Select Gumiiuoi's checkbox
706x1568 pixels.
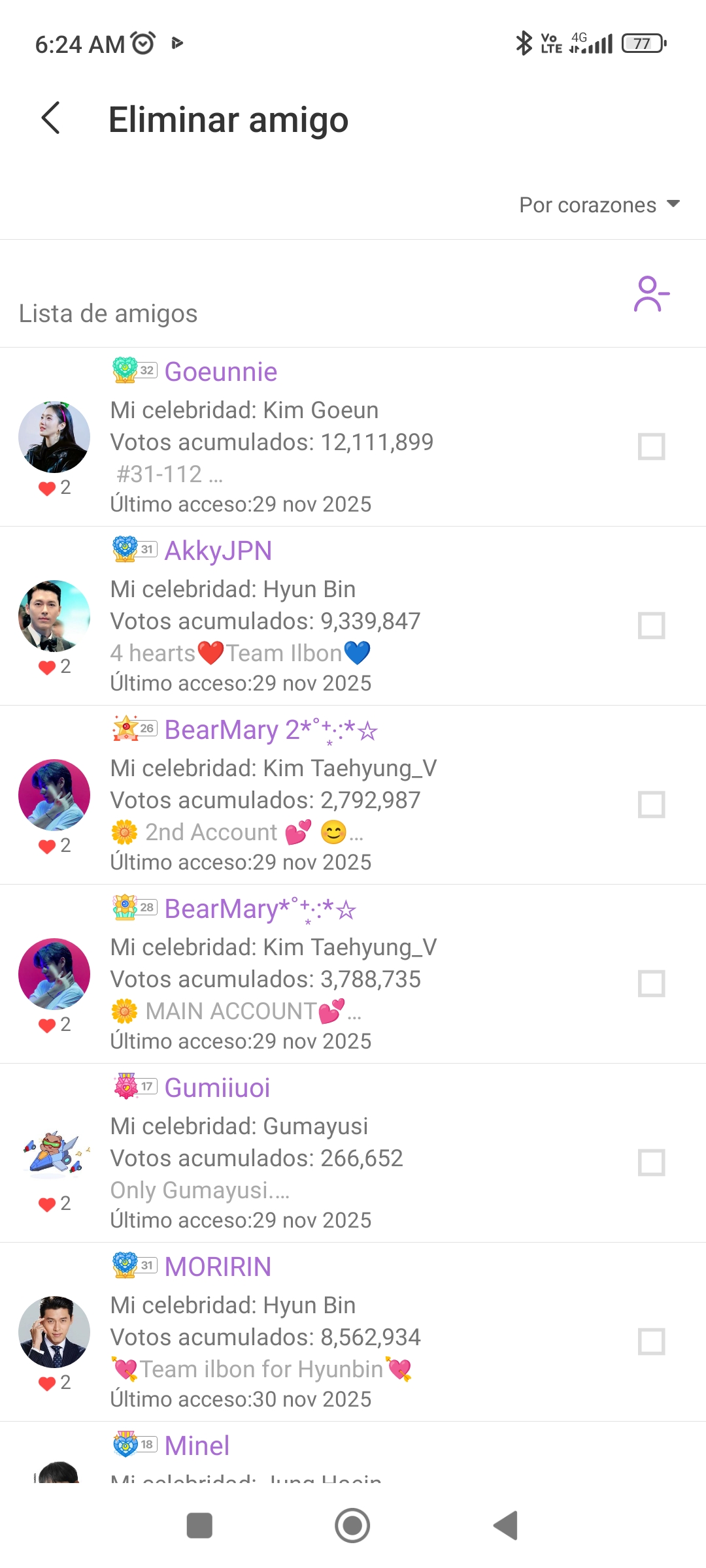click(651, 1163)
